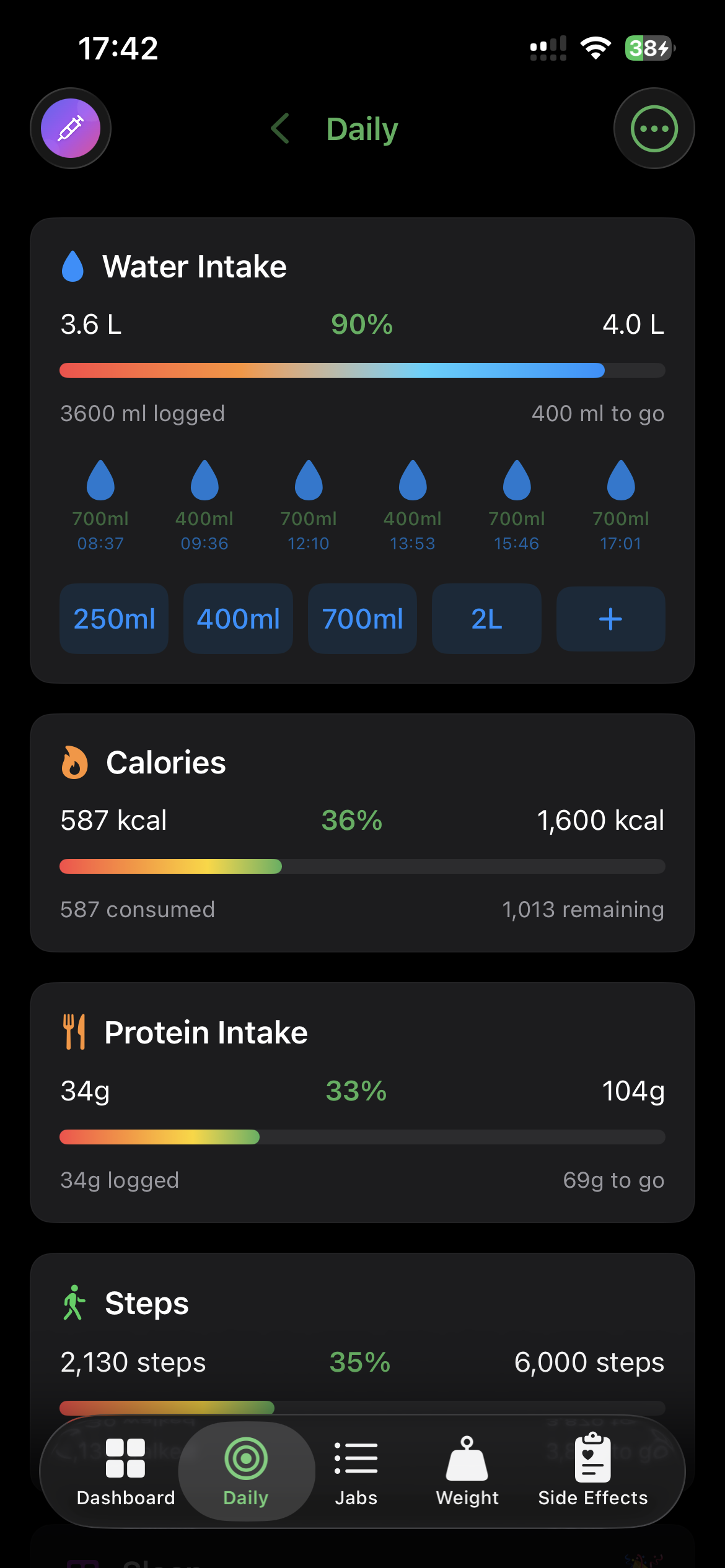The width and height of the screenshot is (725, 1568).
Task: Open the syringe profile icon
Action: pos(70,128)
